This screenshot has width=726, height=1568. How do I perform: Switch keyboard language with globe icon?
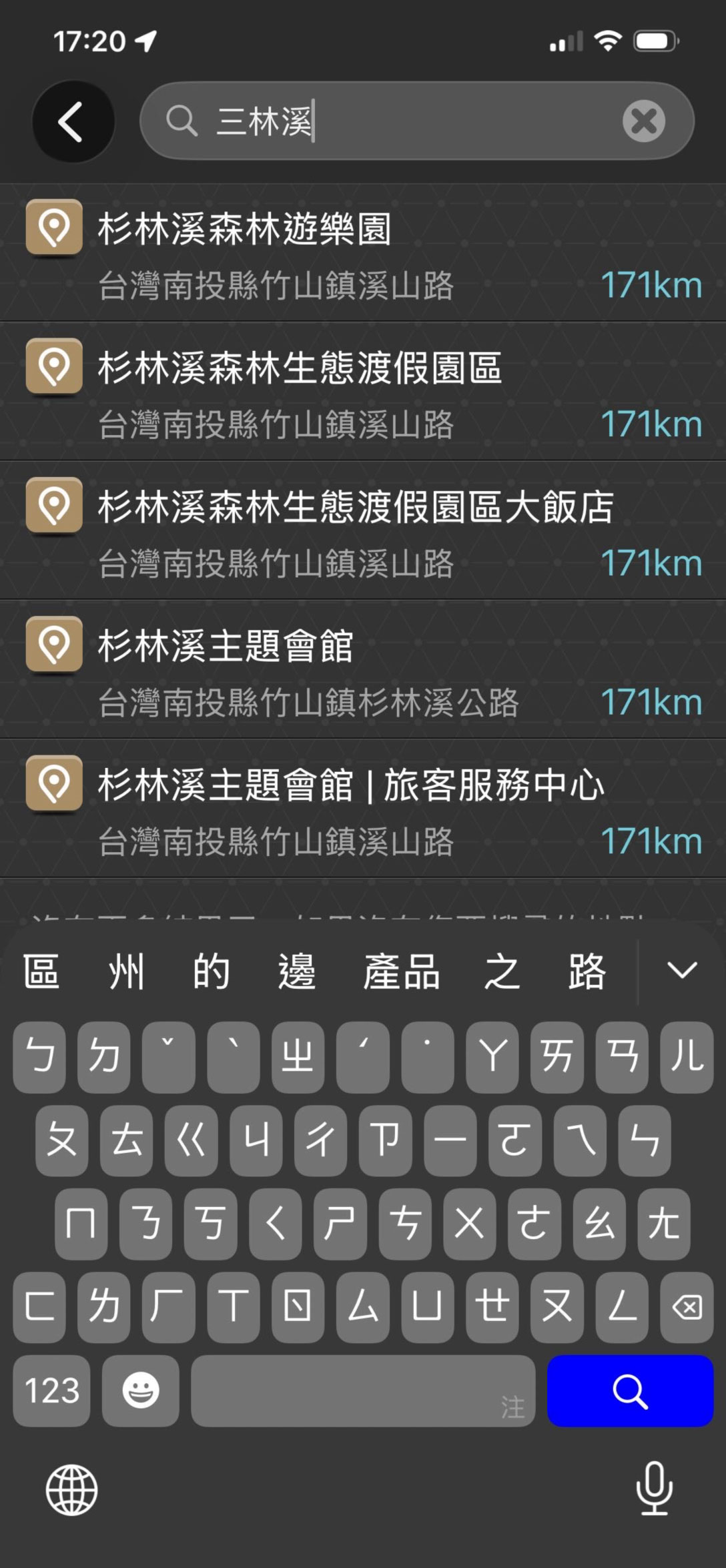pyautogui.click(x=71, y=1490)
